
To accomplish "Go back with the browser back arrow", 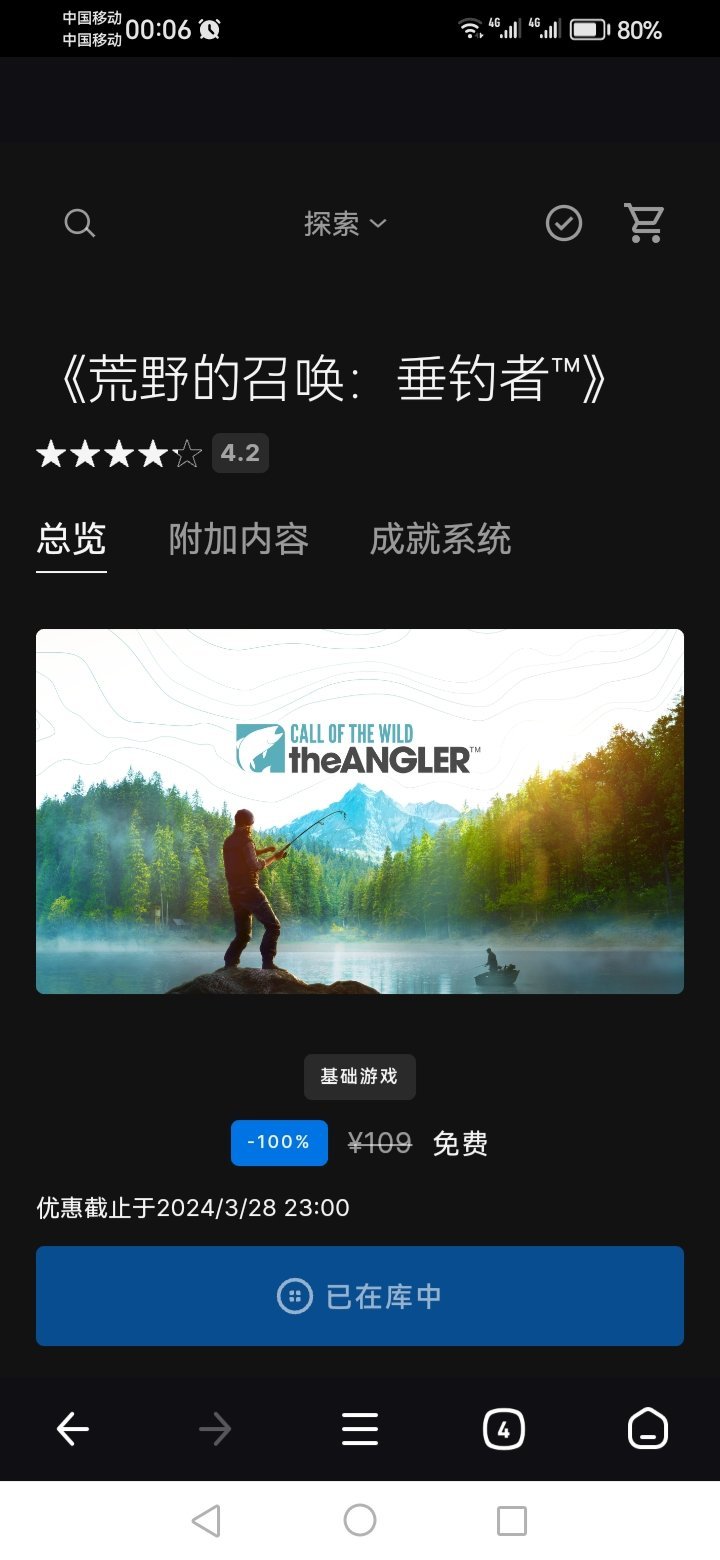I will click(x=72, y=1430).
